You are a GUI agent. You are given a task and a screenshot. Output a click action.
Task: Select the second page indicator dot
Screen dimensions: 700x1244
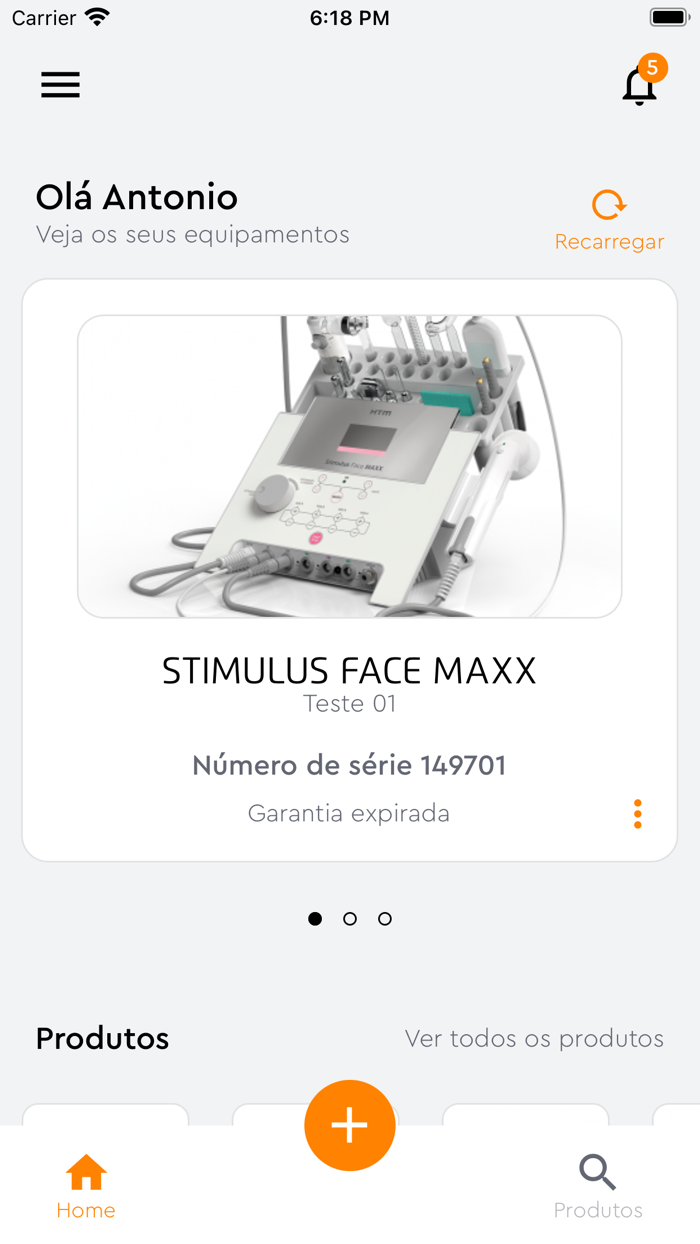pyautogui.click(x=350, y=919)
